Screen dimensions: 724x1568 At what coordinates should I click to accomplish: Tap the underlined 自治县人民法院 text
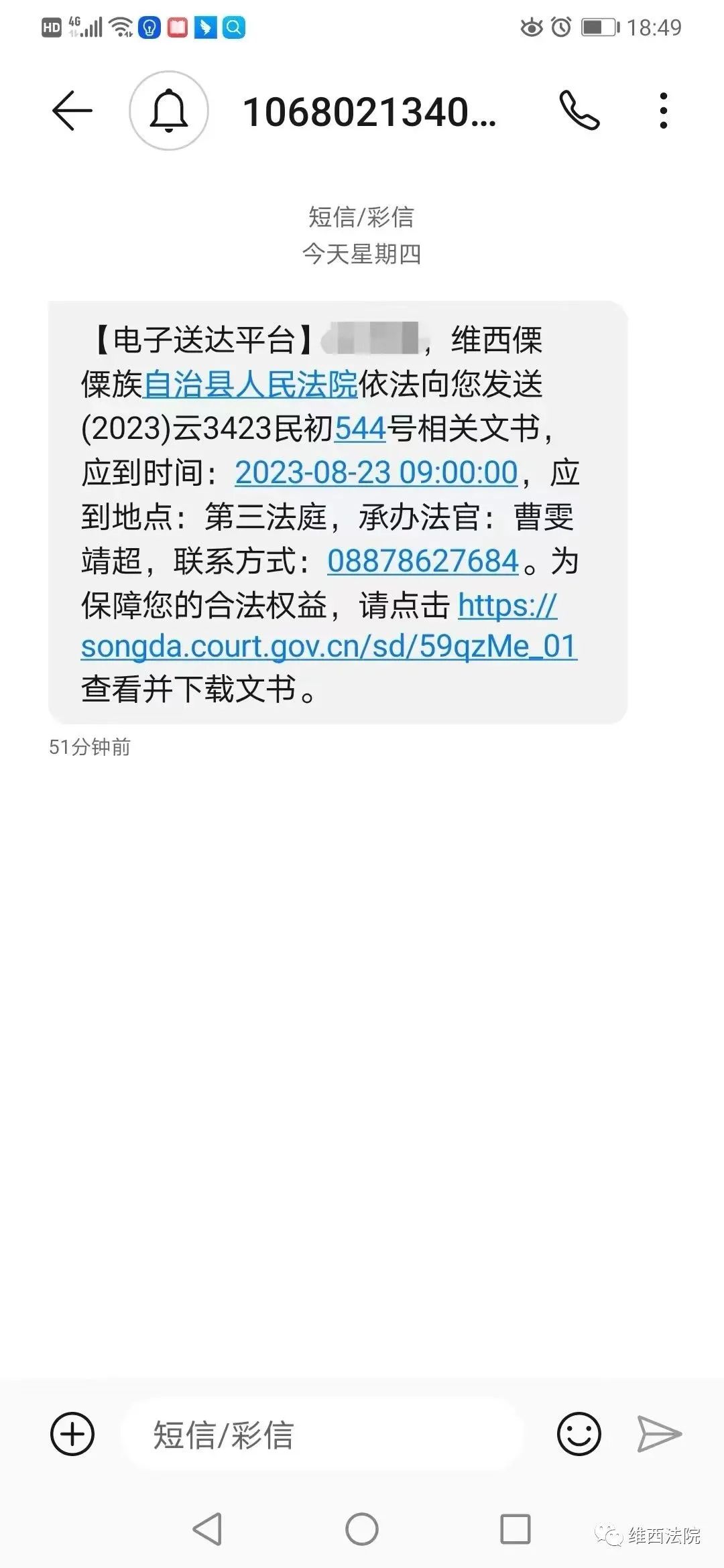point(251,384)
